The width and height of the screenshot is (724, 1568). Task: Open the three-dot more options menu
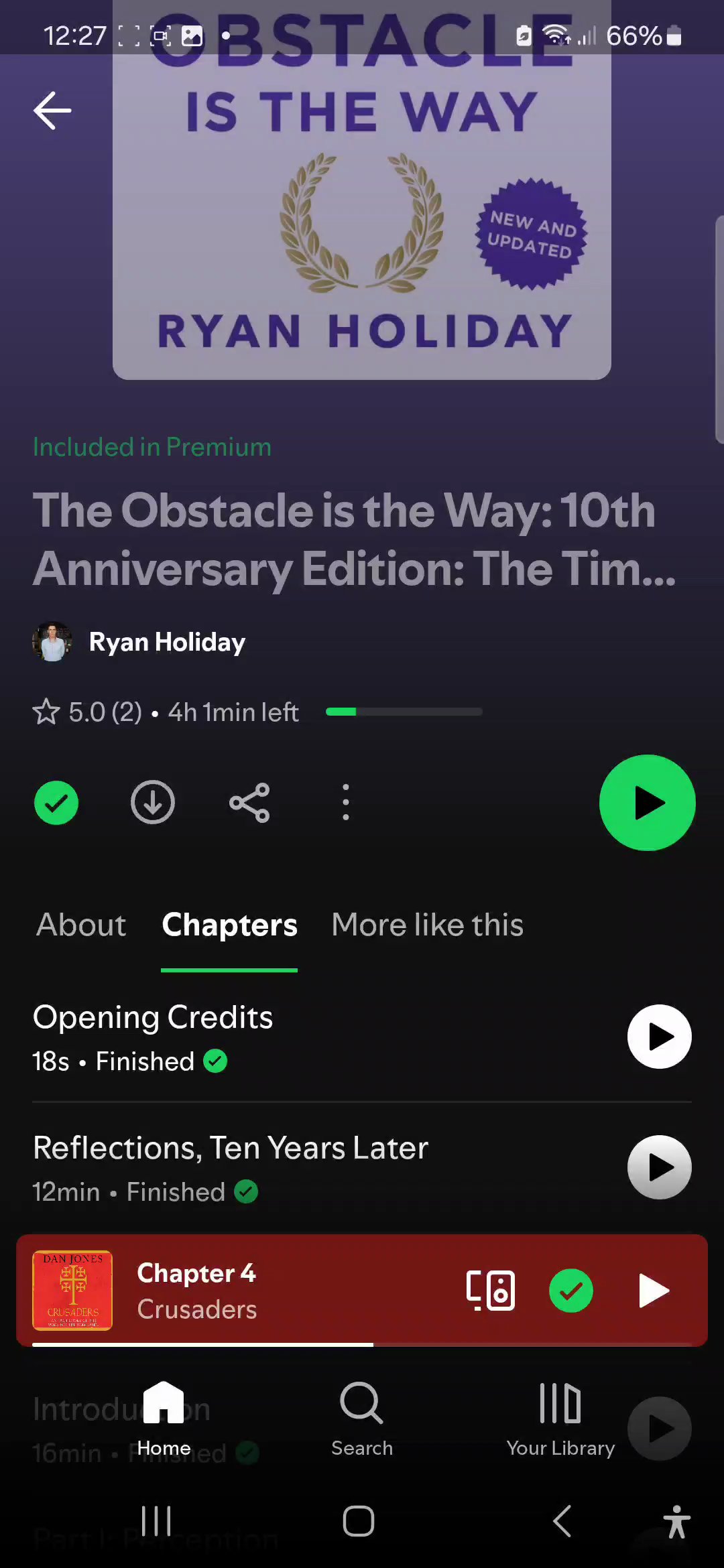346,802
